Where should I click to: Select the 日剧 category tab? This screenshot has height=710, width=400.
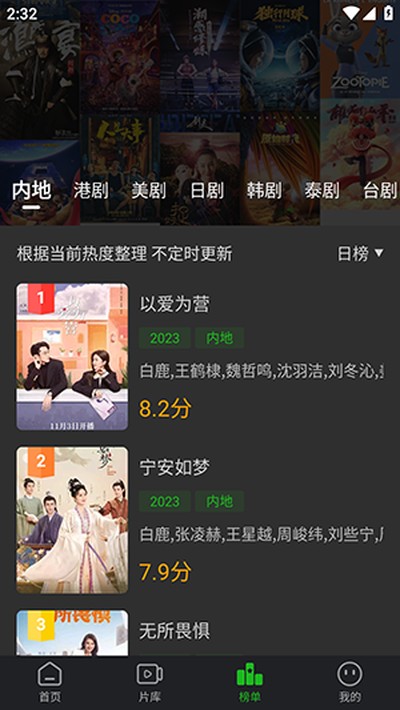click(x=207, y=191)
